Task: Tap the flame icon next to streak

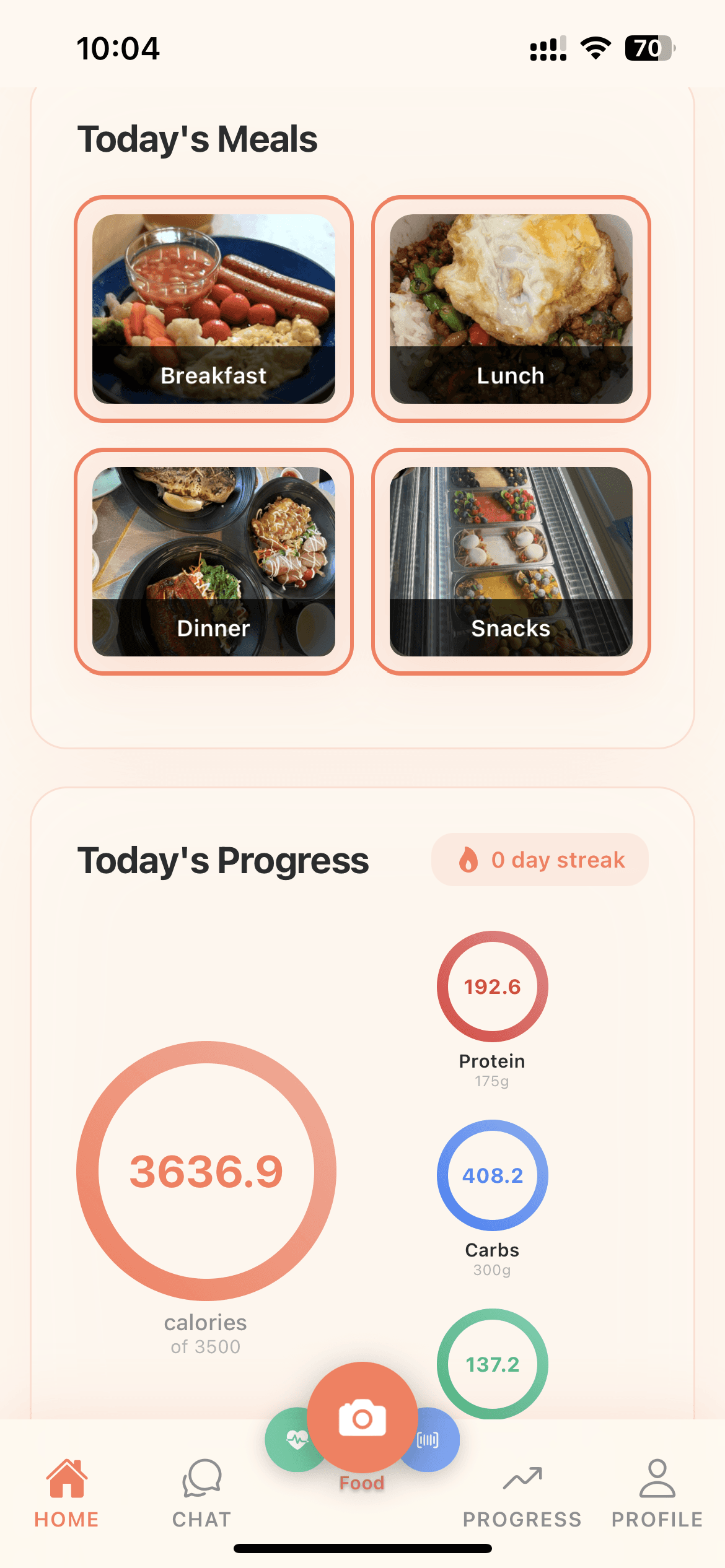Action: coord(468,860)
